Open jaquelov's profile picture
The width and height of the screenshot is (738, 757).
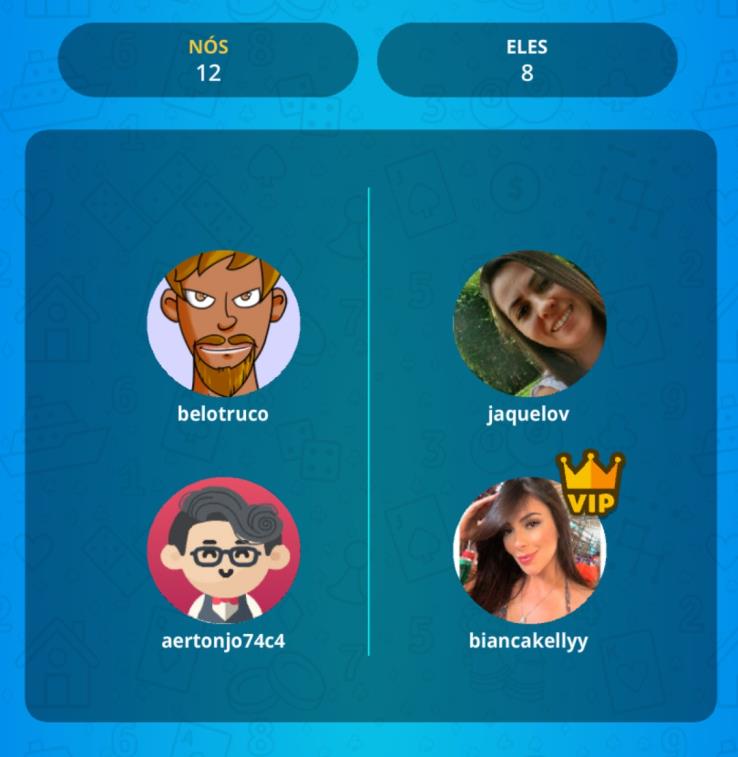529,325
